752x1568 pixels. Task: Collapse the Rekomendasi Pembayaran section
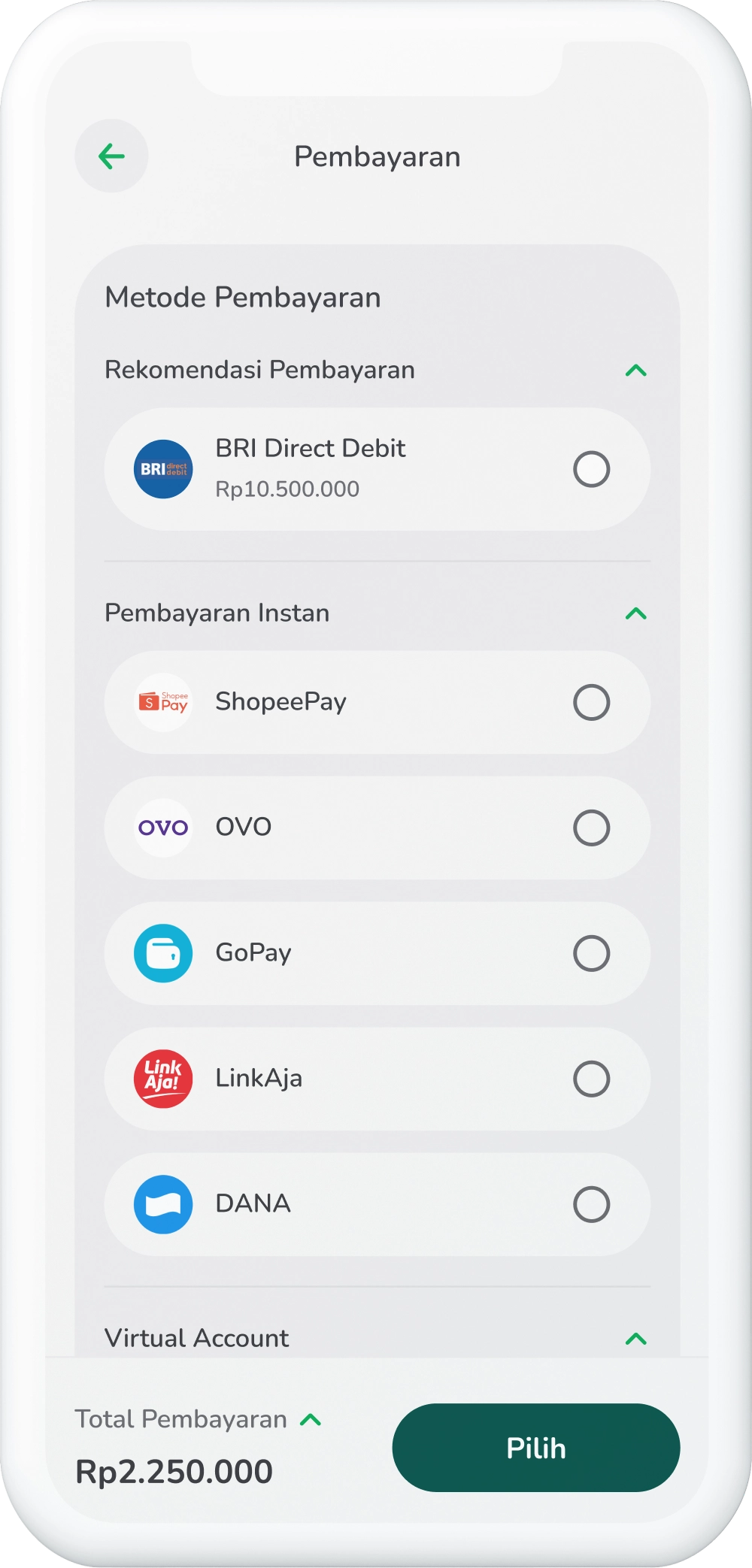pos(635,371)
